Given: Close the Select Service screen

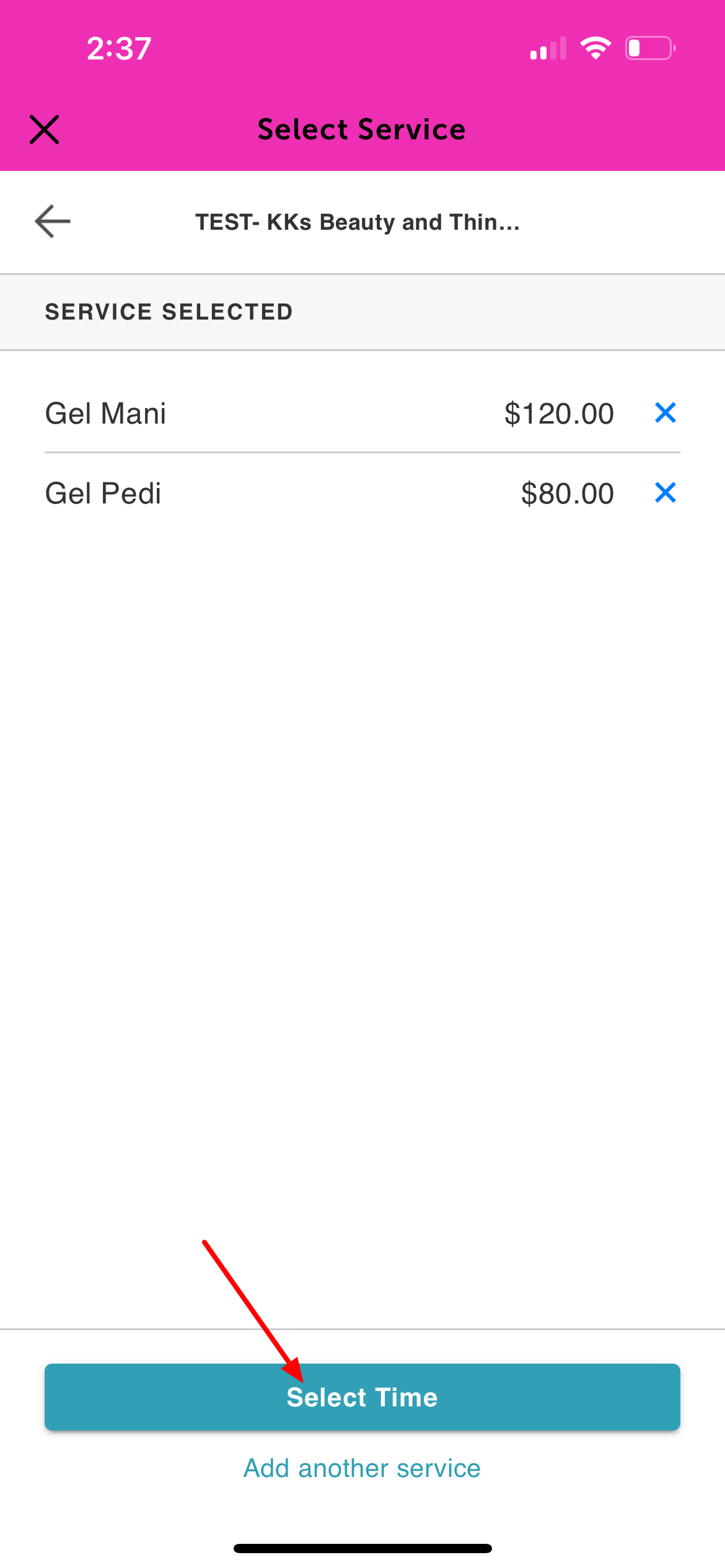Looking at the screenshot, I should (45, 129).
